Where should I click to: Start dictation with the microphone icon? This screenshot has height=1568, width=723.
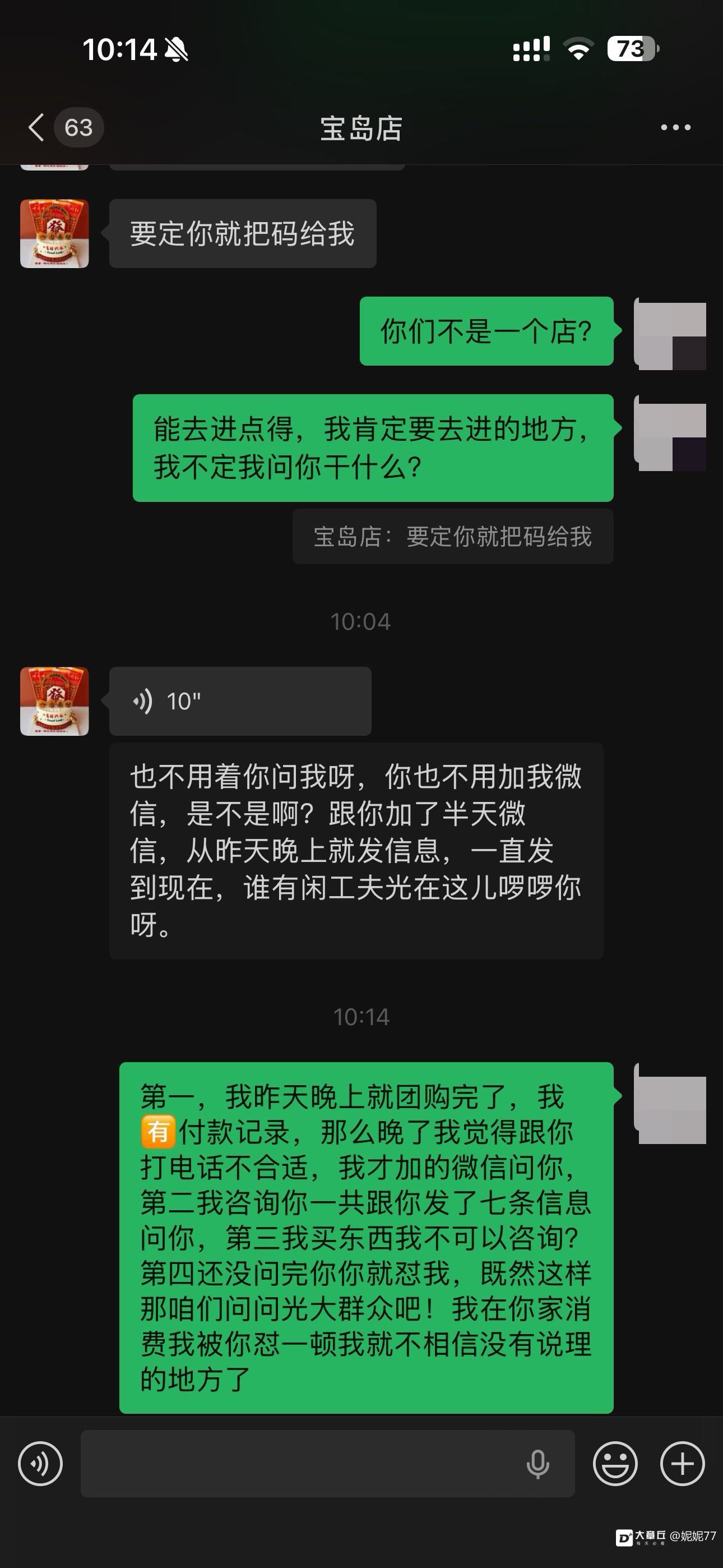537,1463
